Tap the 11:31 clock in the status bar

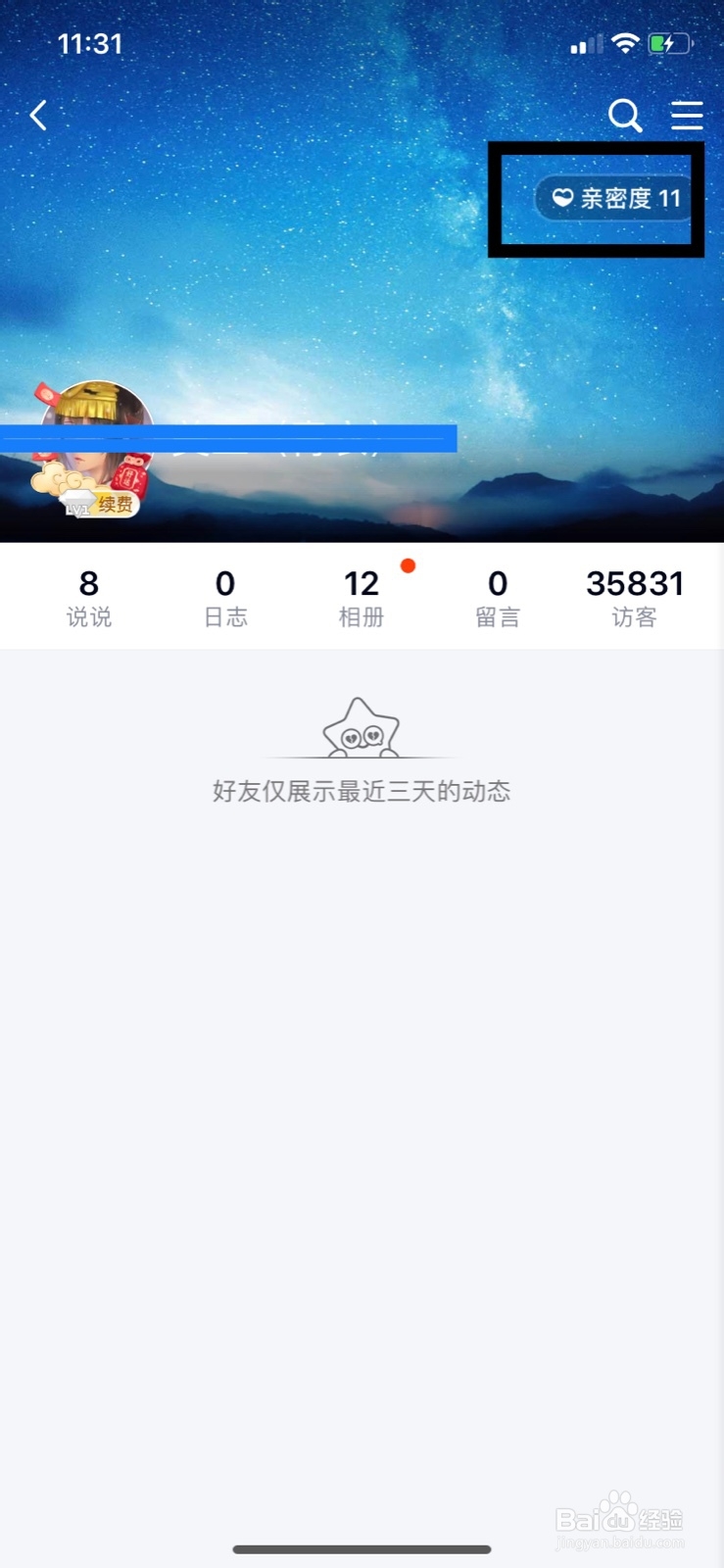(x=90, y=43)
